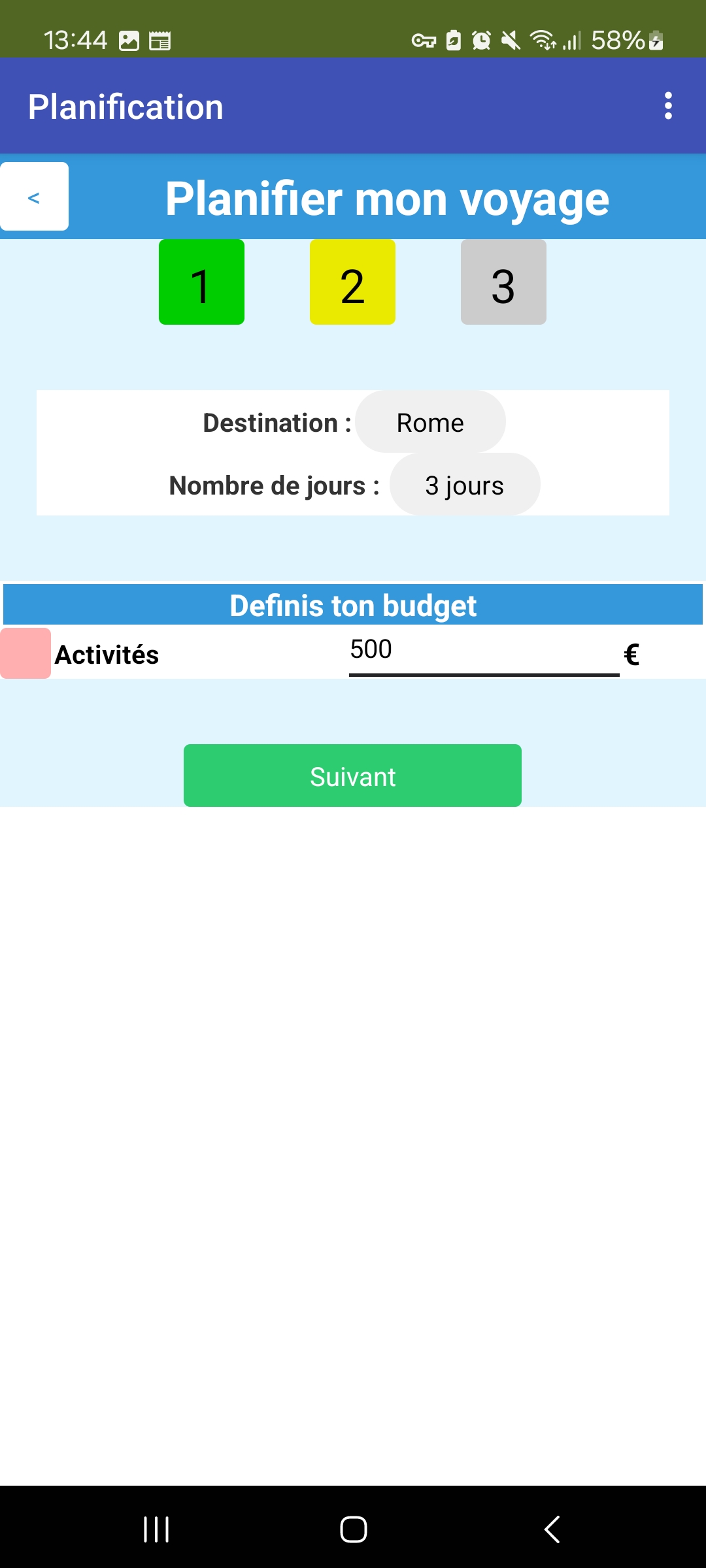Open the overflow menu
This screenshot has width=706, height=1568.
(667, 106)
